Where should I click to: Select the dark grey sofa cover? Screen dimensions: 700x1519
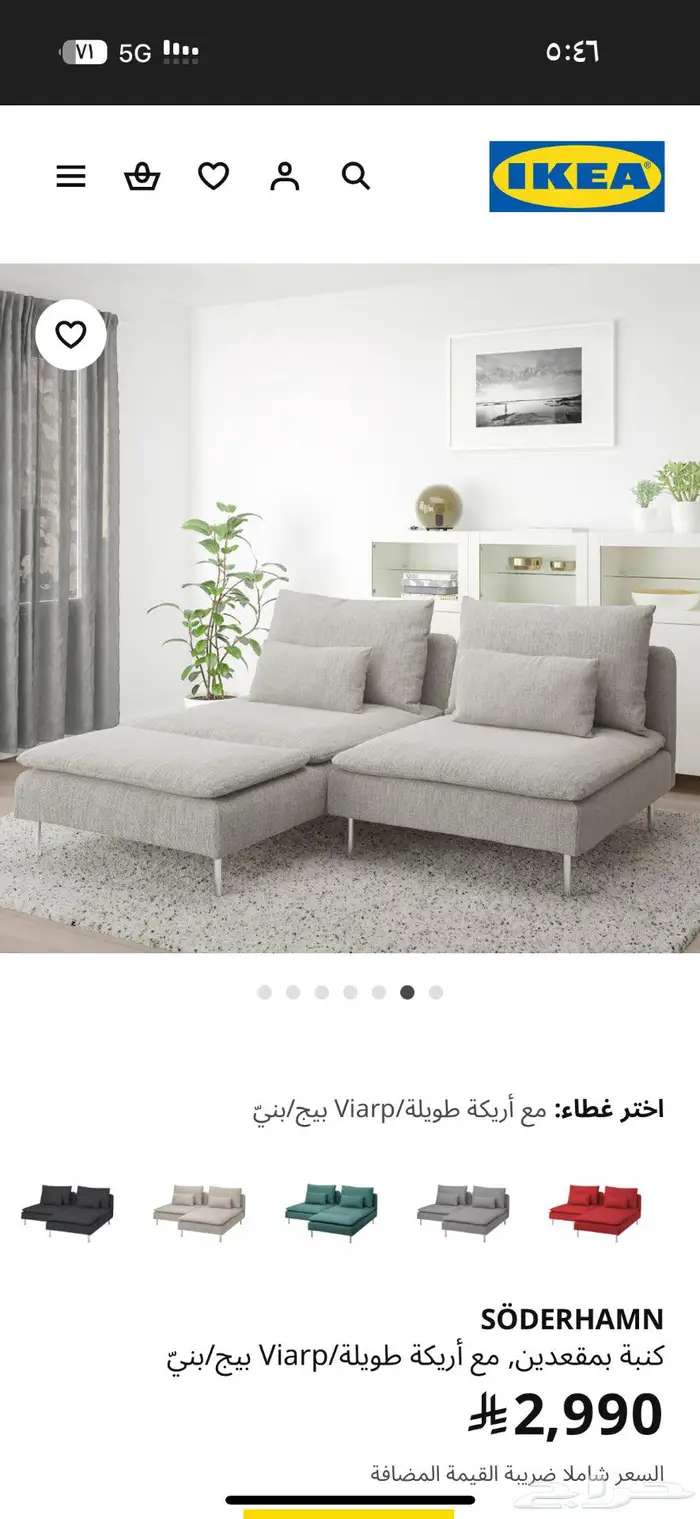(x=67, y=1211)
